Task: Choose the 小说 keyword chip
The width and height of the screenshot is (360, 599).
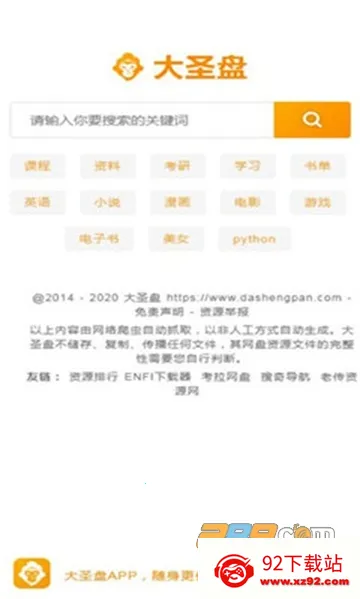Action: click(x=108, y=202)
